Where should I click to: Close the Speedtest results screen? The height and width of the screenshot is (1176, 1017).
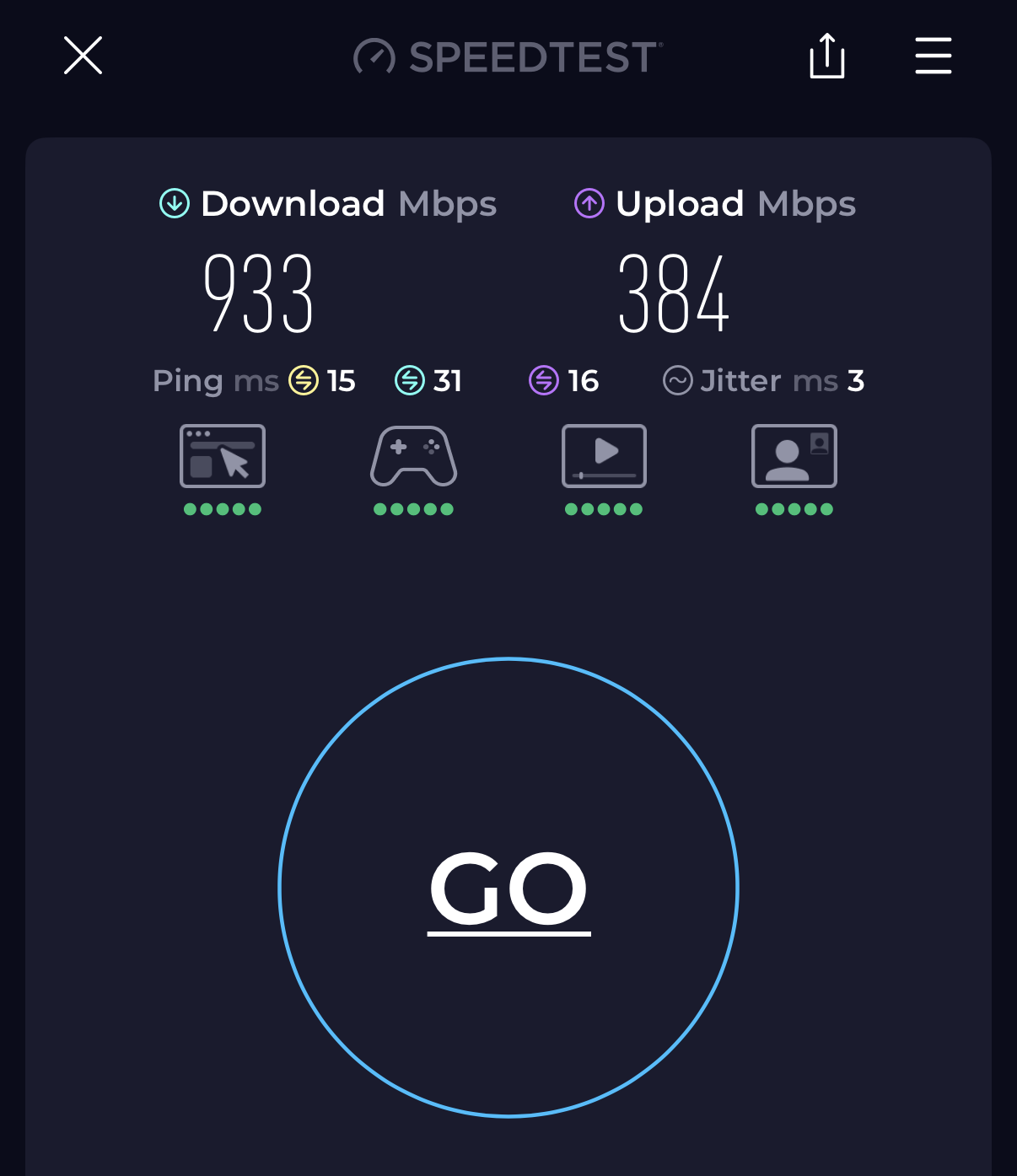(x=83, y=56)
